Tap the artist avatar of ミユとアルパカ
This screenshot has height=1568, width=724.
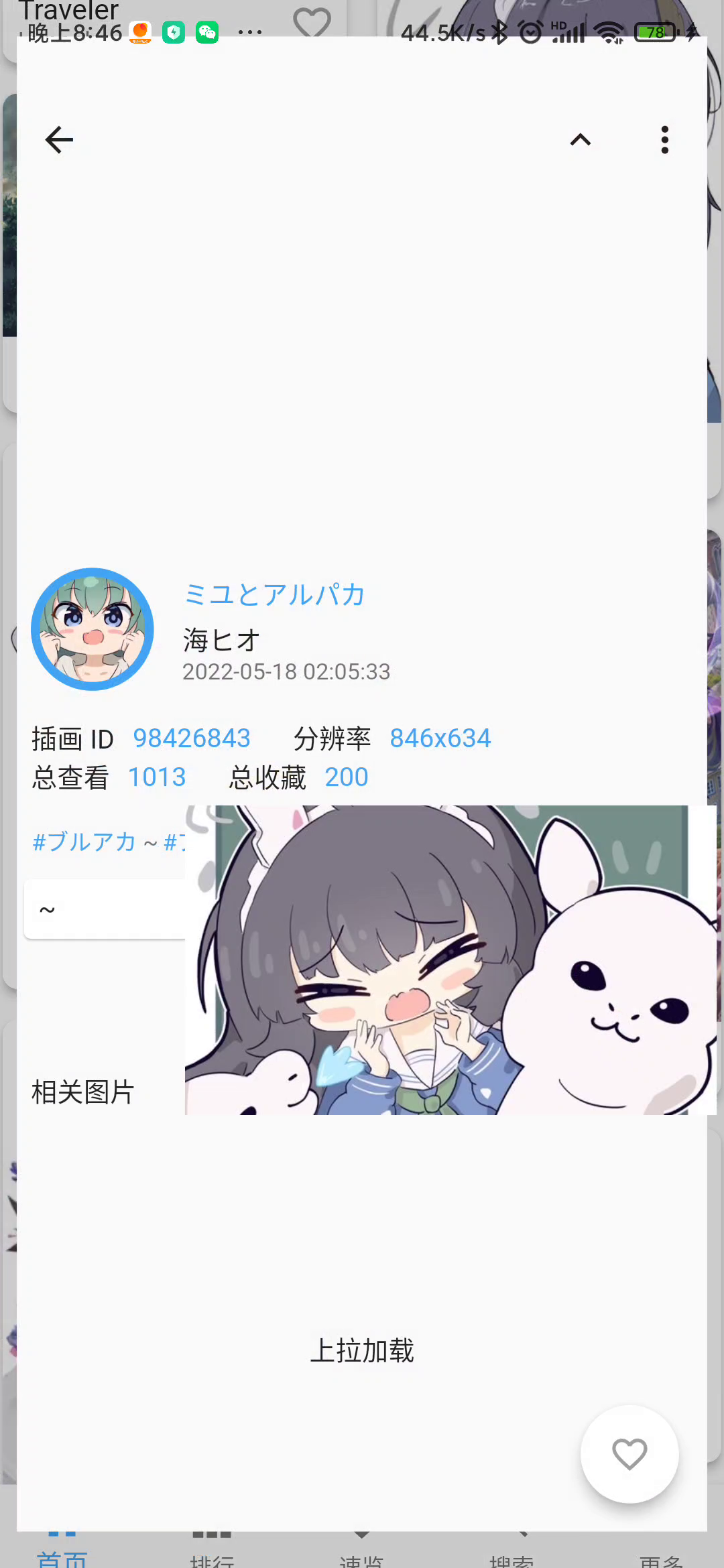coord(92,629)
